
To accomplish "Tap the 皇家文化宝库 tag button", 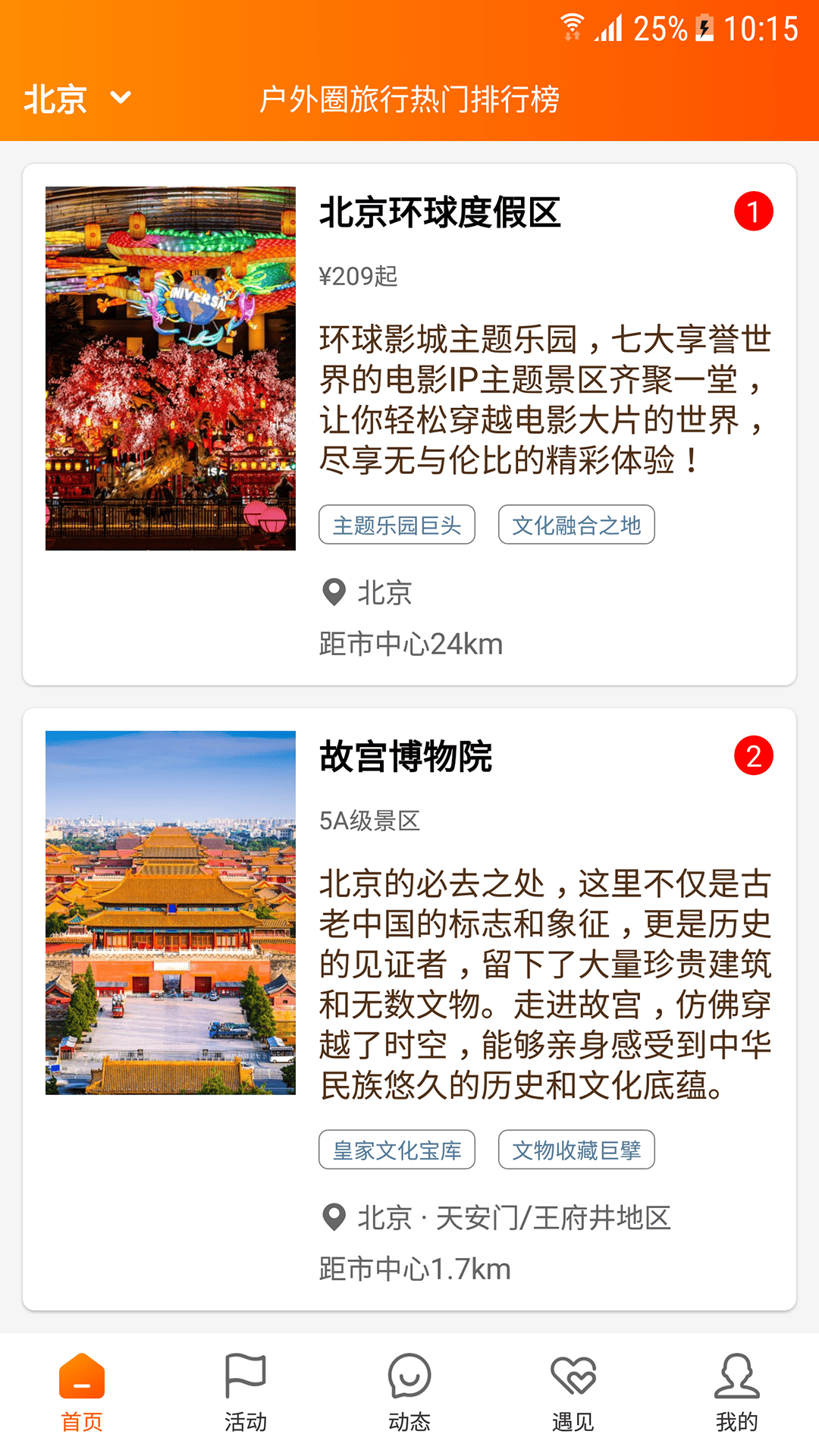I will [x=397, y=1150].
